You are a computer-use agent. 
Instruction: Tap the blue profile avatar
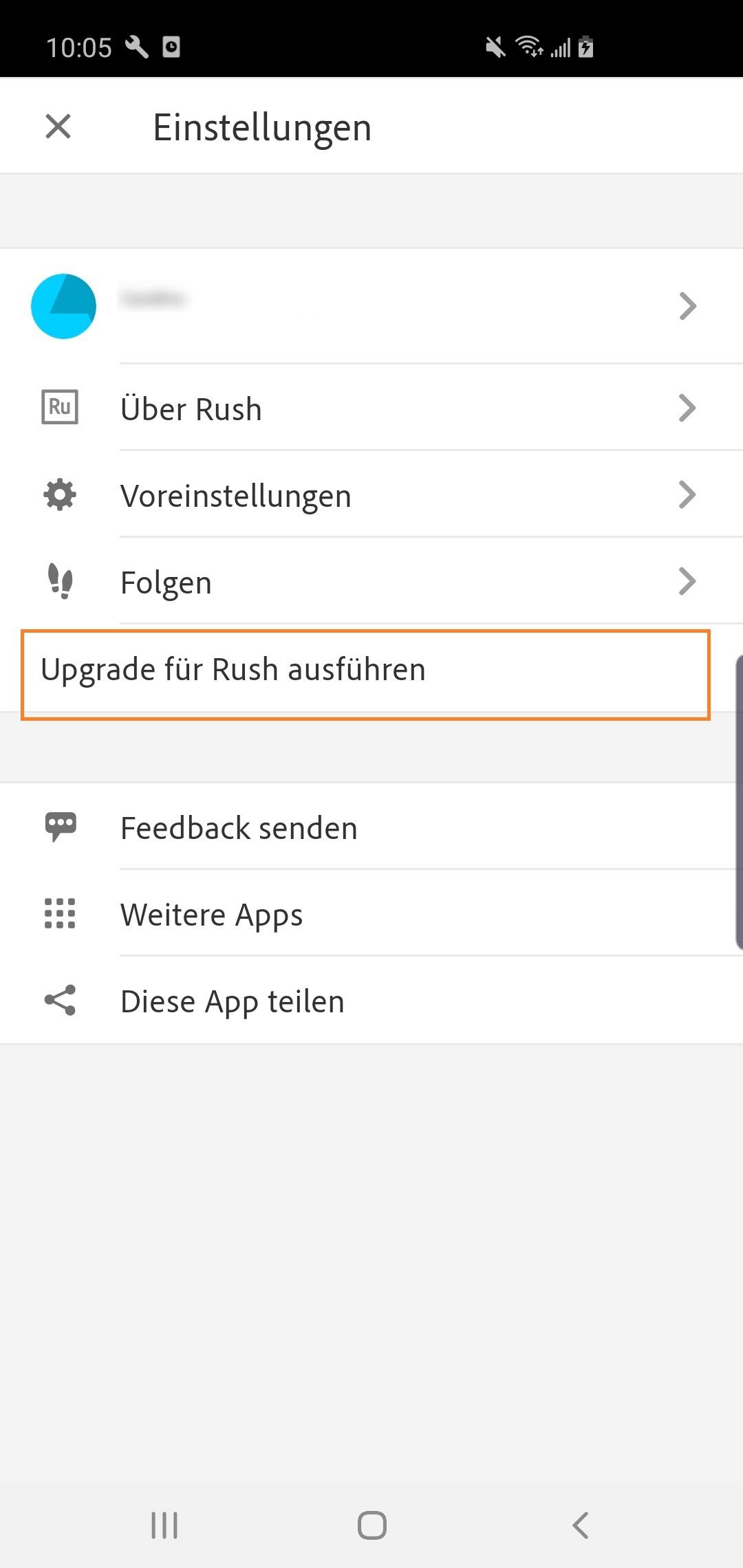[x=64, y=306]
